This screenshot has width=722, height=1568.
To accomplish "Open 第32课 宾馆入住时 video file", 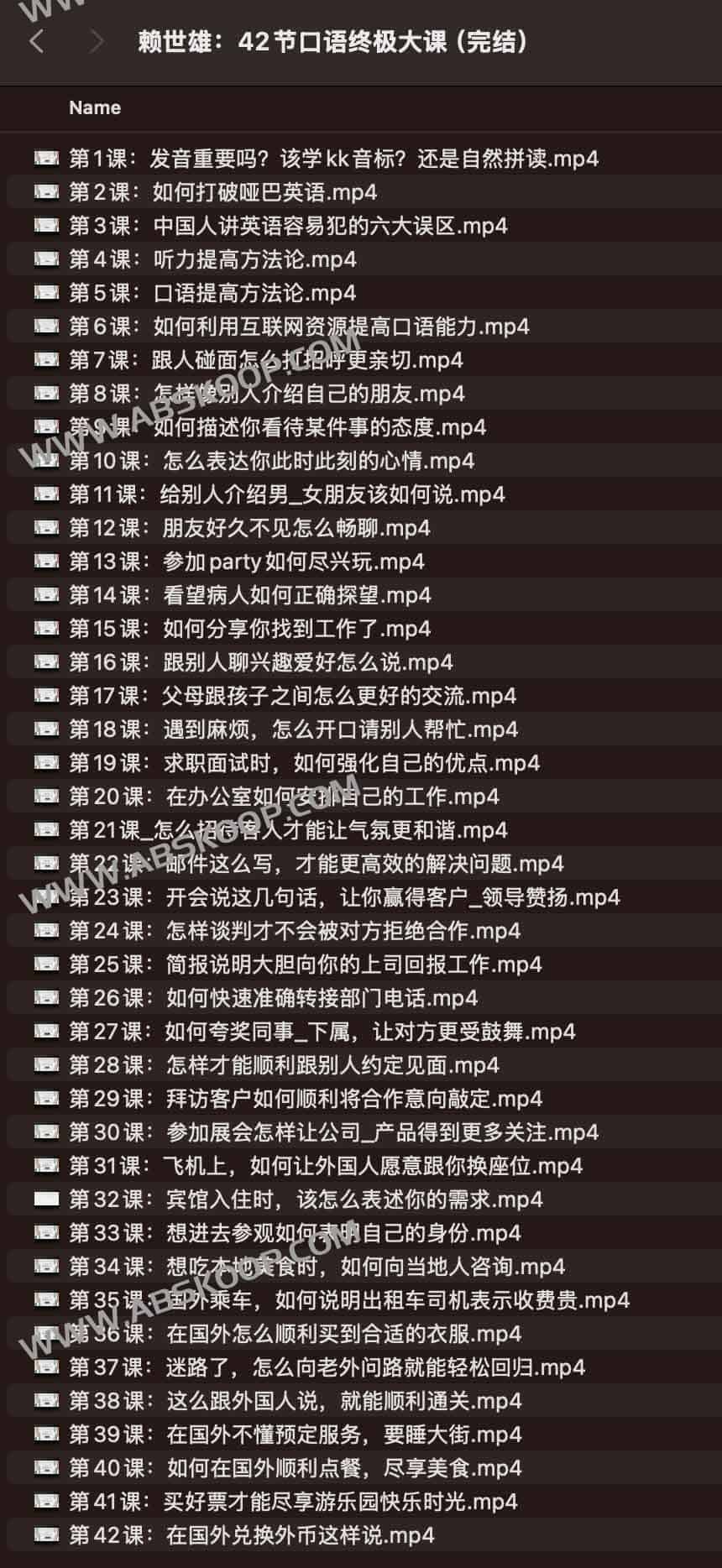I will [x=306, y=1200].
